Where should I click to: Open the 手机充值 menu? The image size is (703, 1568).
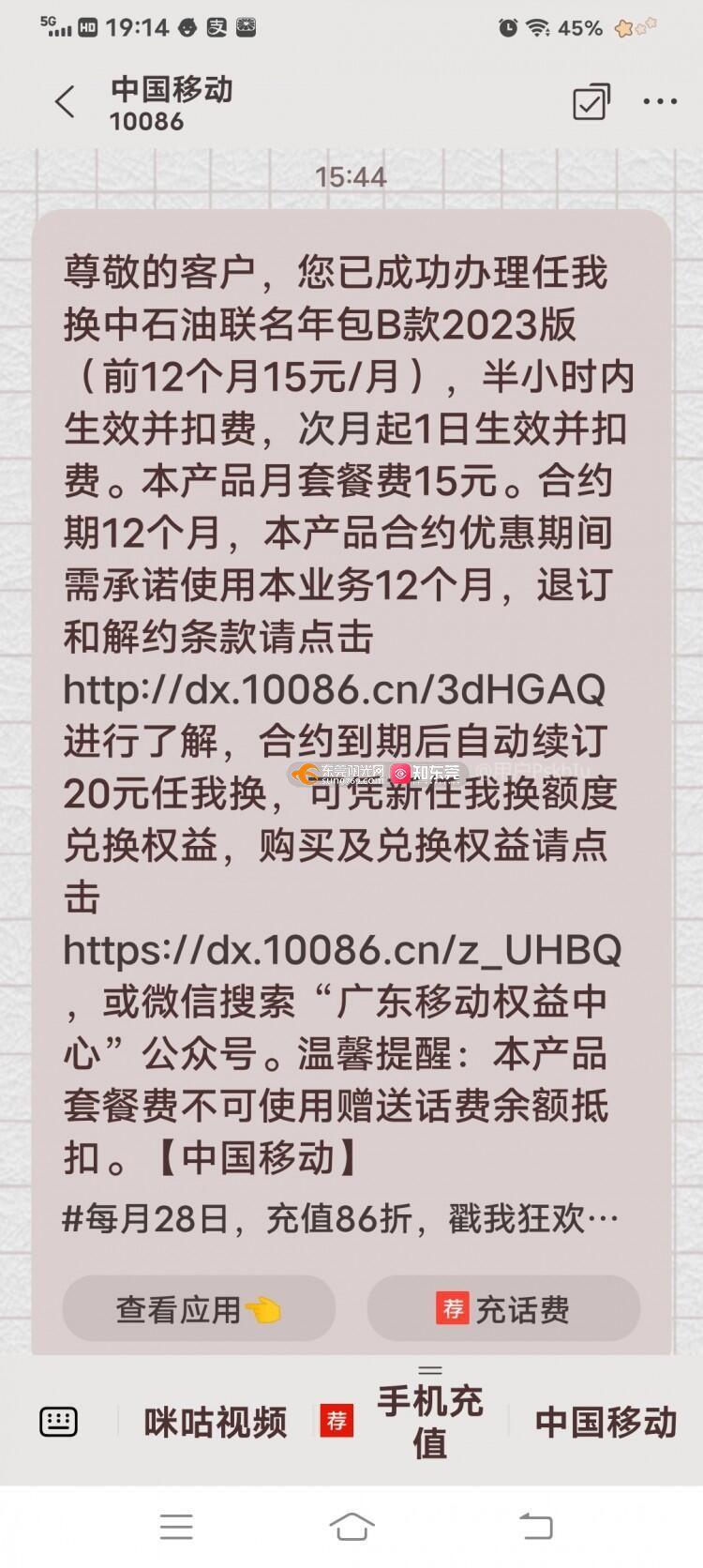(x=428, y=1422)
